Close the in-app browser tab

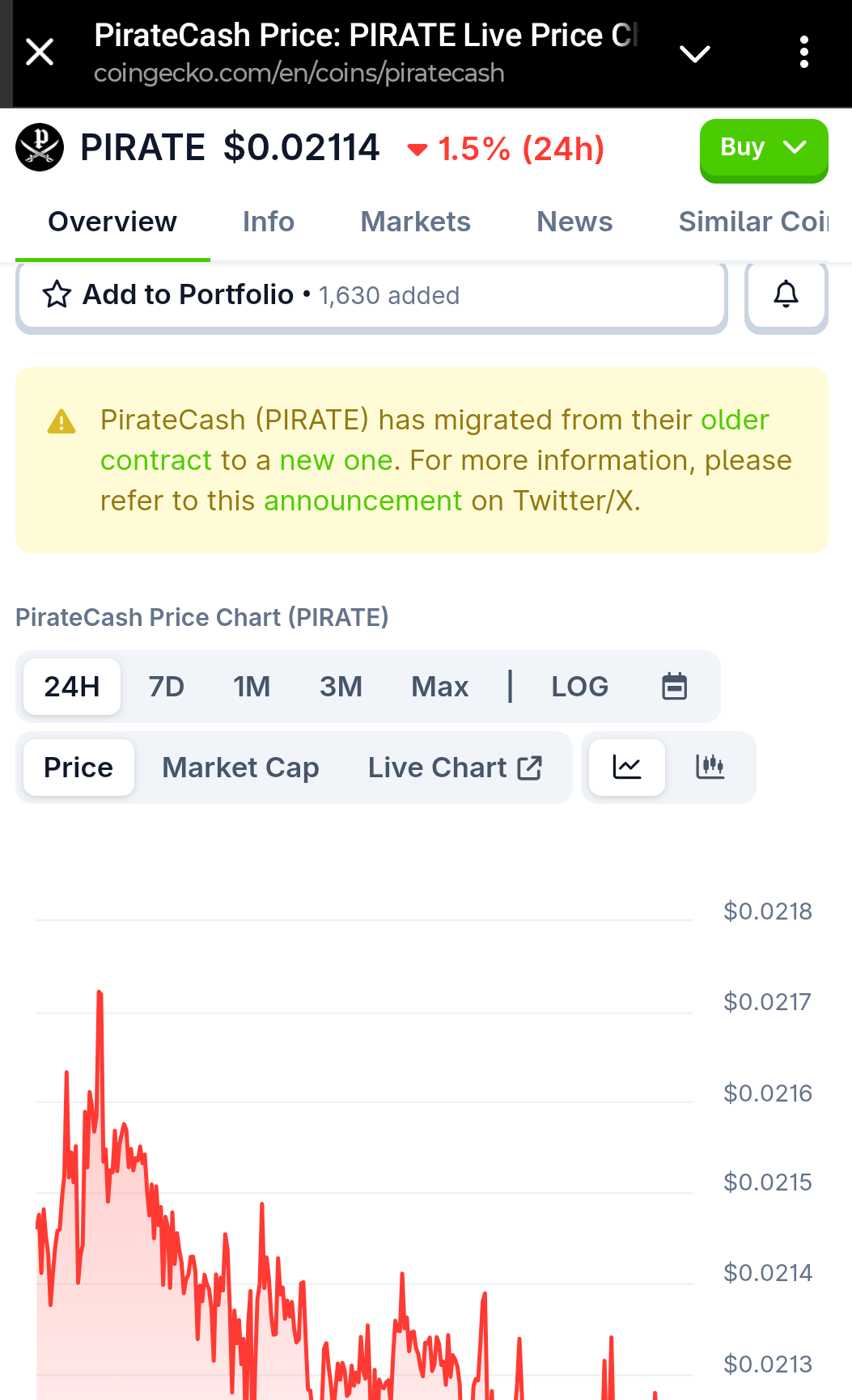tap(39, 53)
